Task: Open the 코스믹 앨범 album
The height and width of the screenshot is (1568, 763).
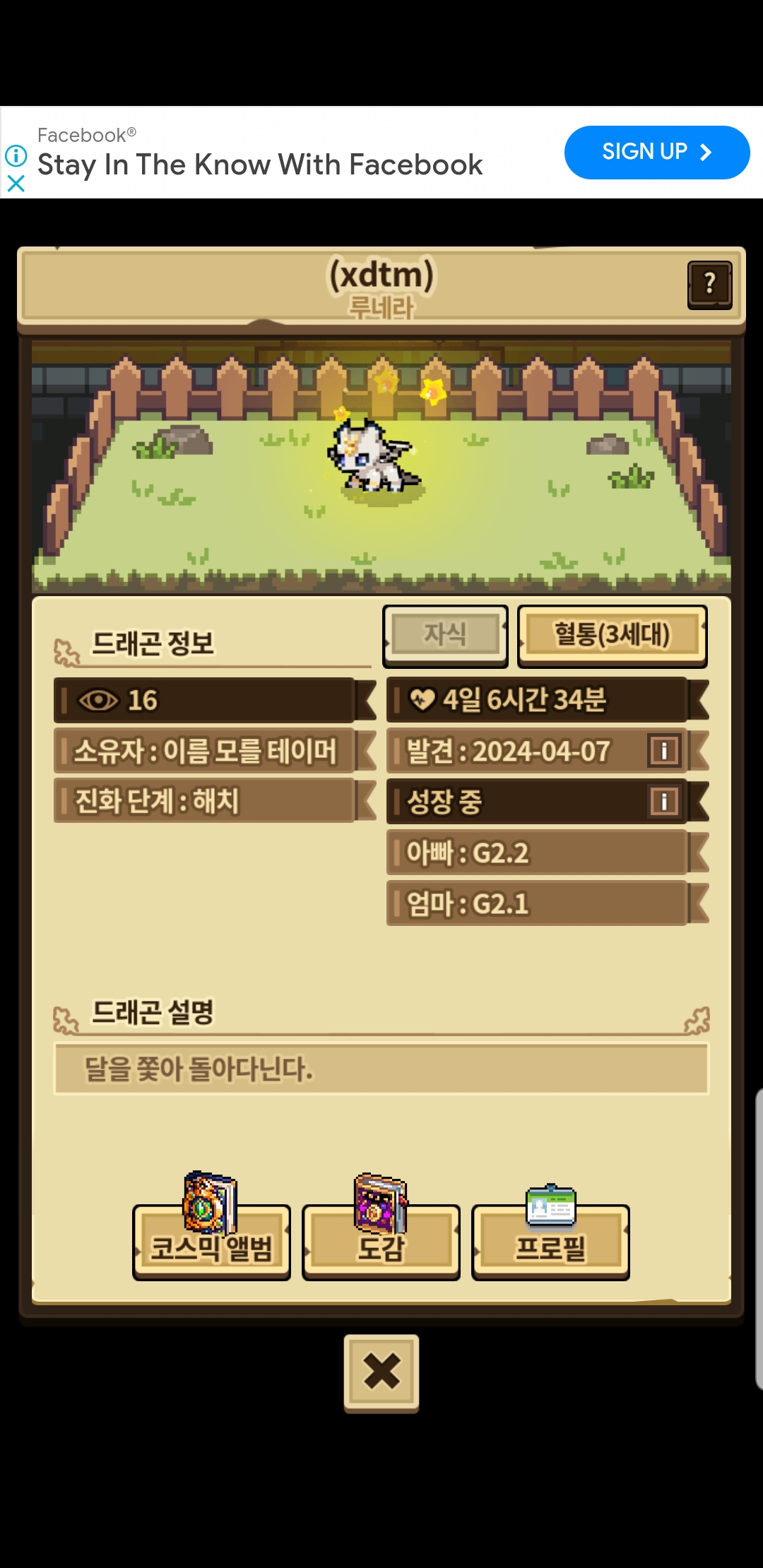Action: [211, 1243]
